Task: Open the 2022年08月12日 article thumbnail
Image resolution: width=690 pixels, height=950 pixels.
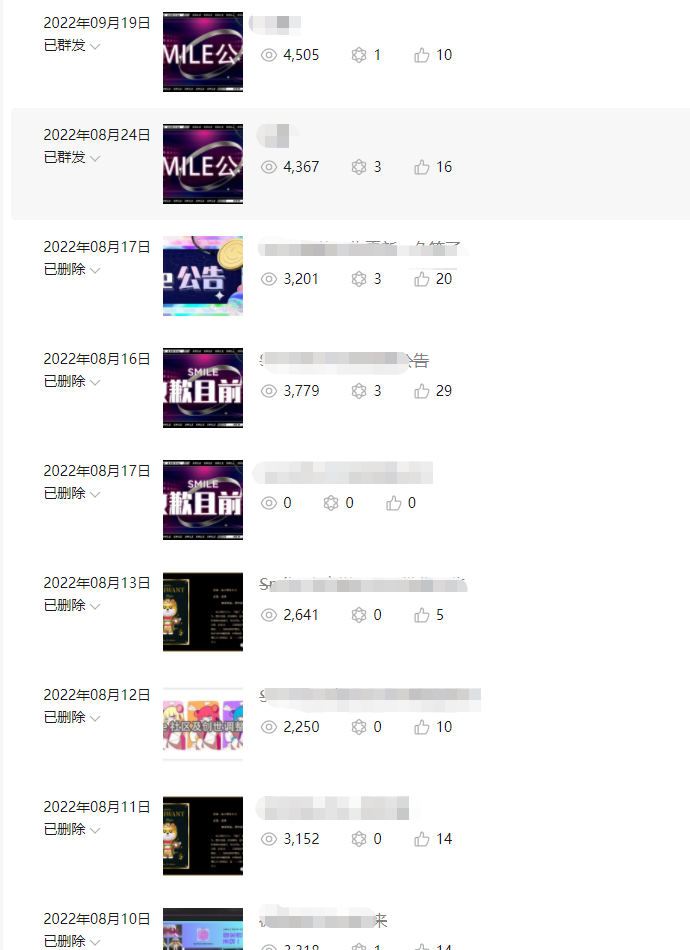Action: tap(202, 724)
